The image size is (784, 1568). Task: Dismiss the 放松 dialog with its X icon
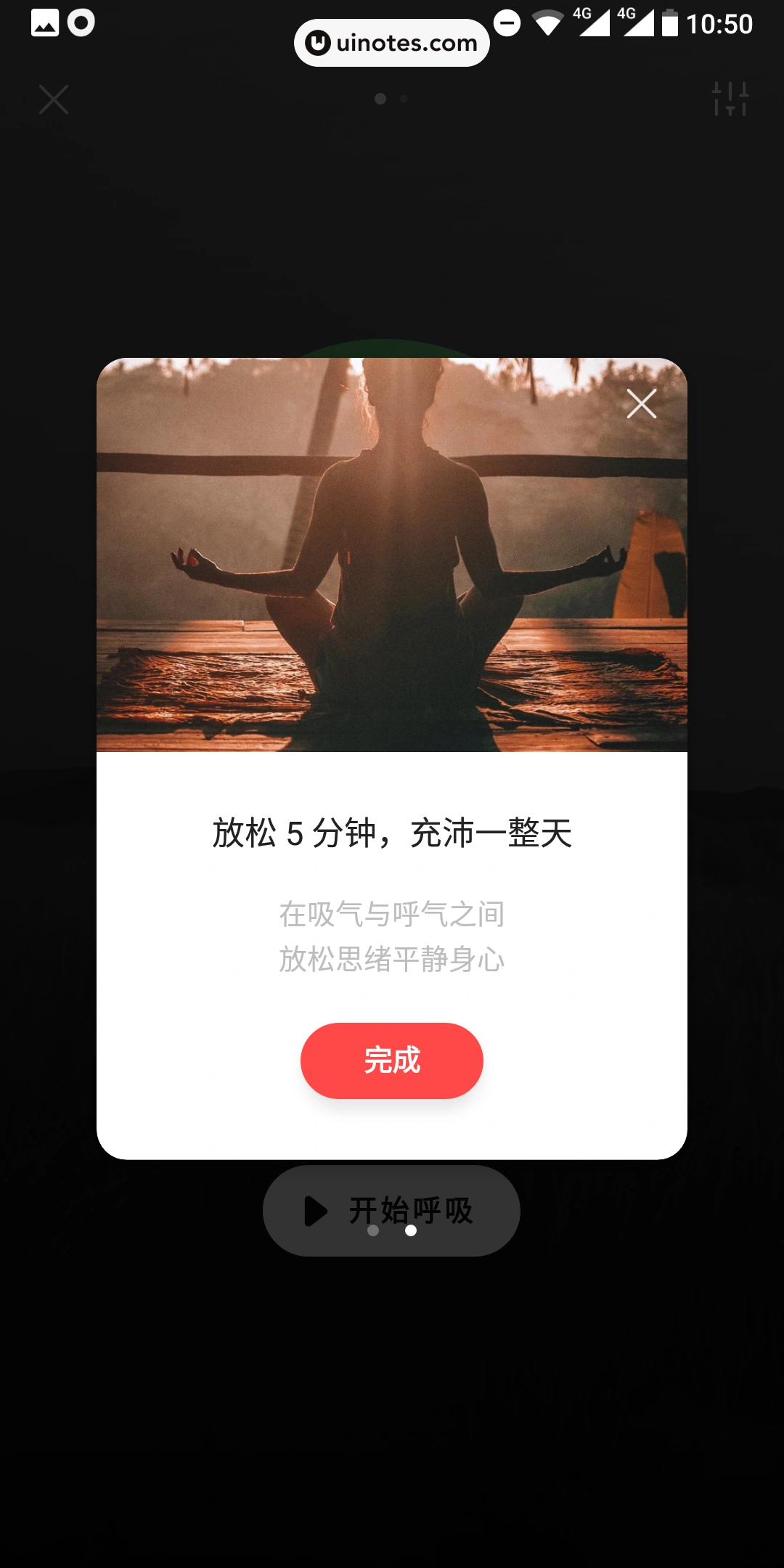[x=642, y=404]
